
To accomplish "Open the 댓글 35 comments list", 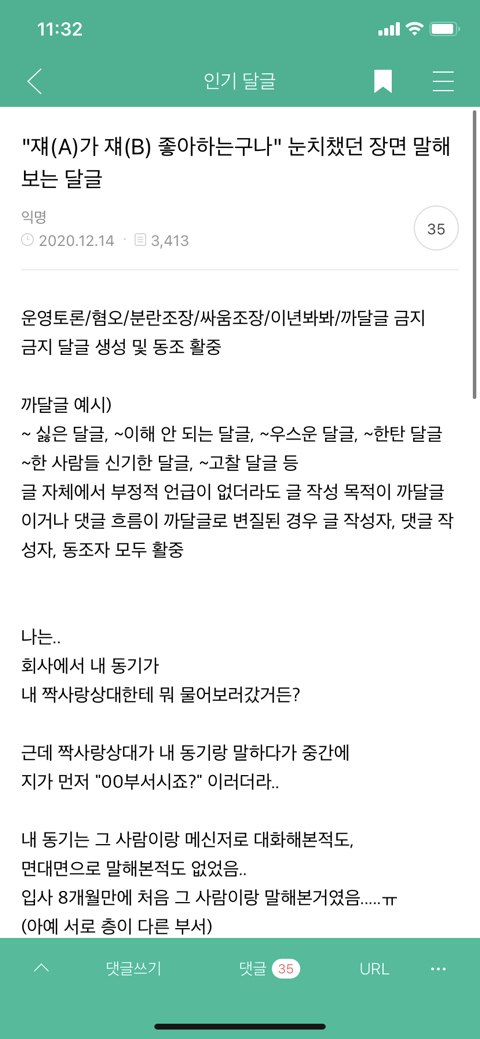I will (269, 968).
